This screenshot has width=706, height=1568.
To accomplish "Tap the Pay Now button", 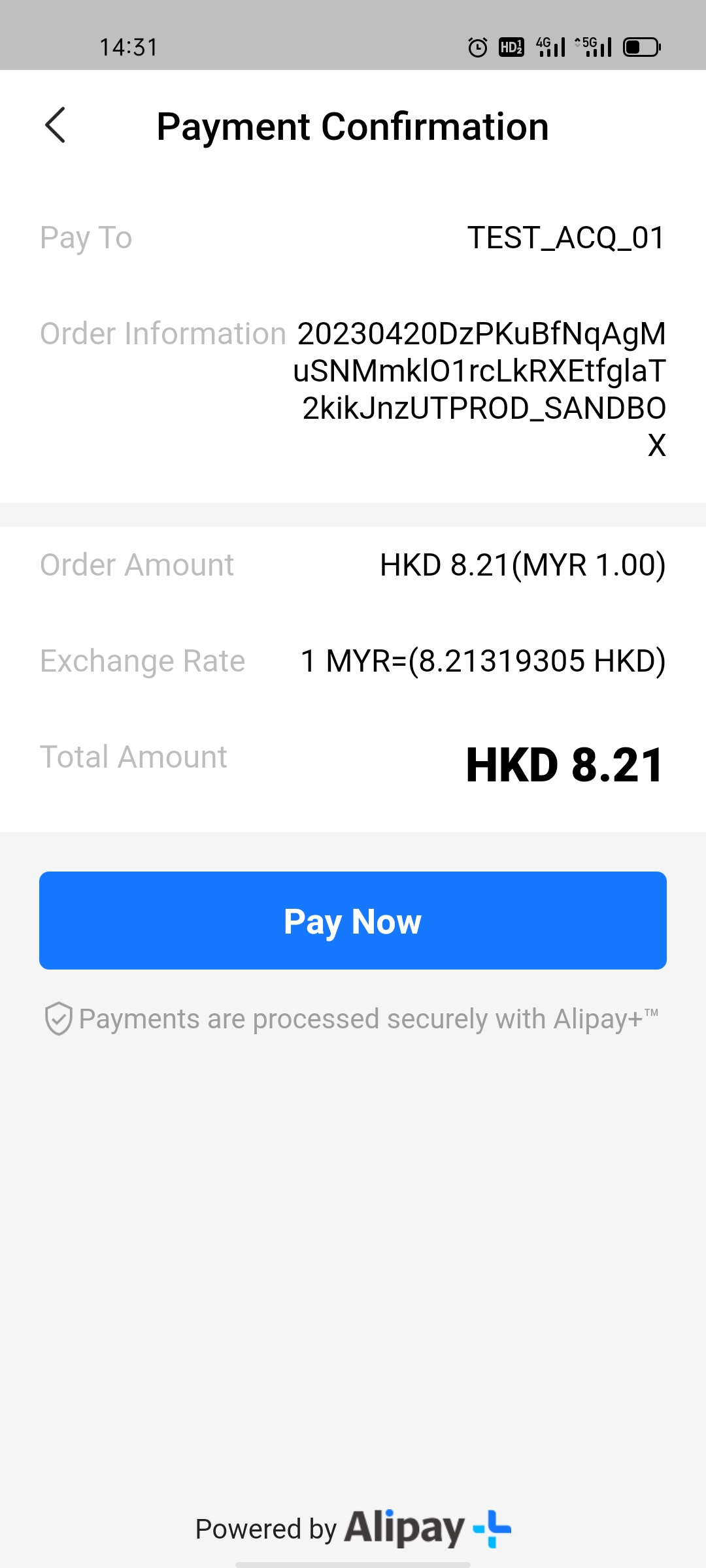I will 353,921.
